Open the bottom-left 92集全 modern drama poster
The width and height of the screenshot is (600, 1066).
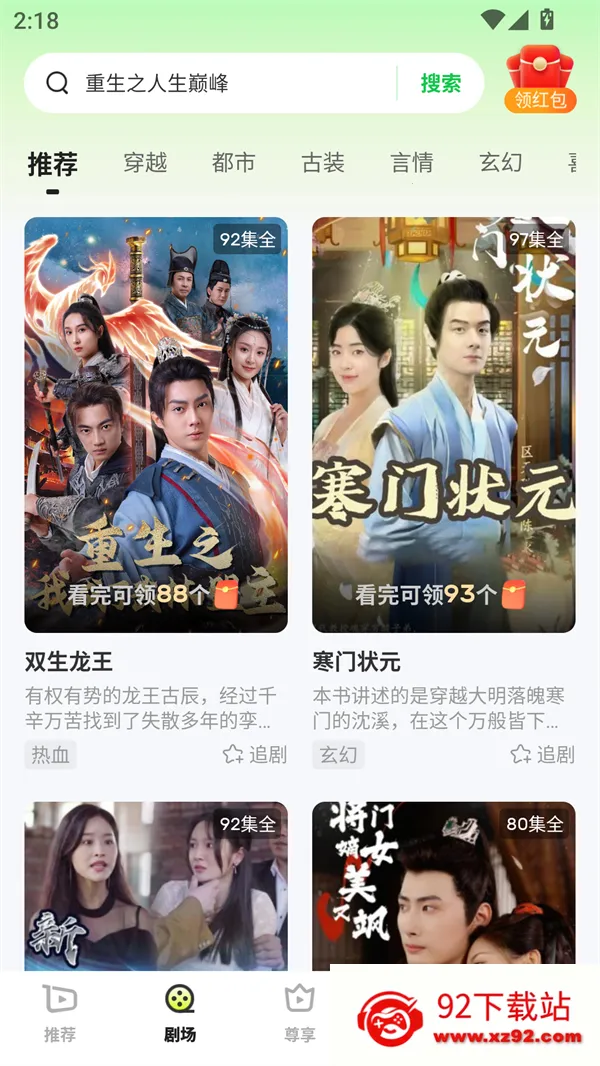156,886
